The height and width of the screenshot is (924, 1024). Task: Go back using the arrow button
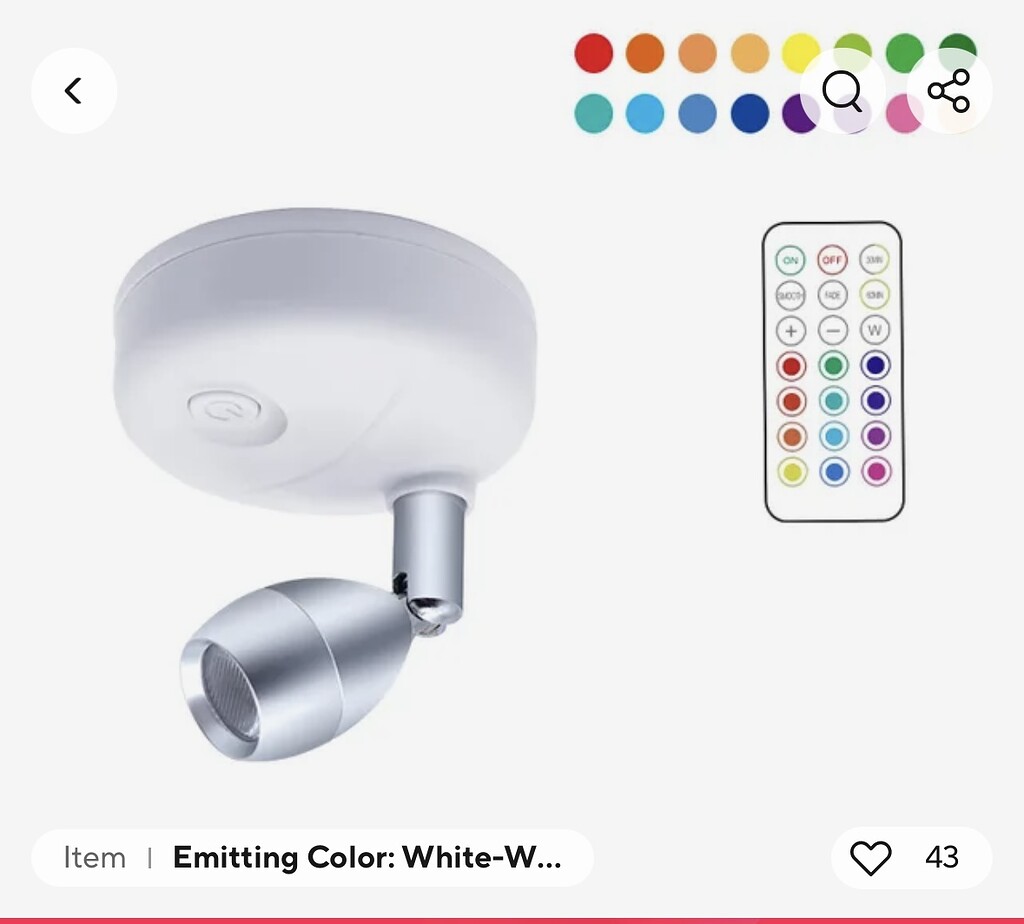[73, 91]
